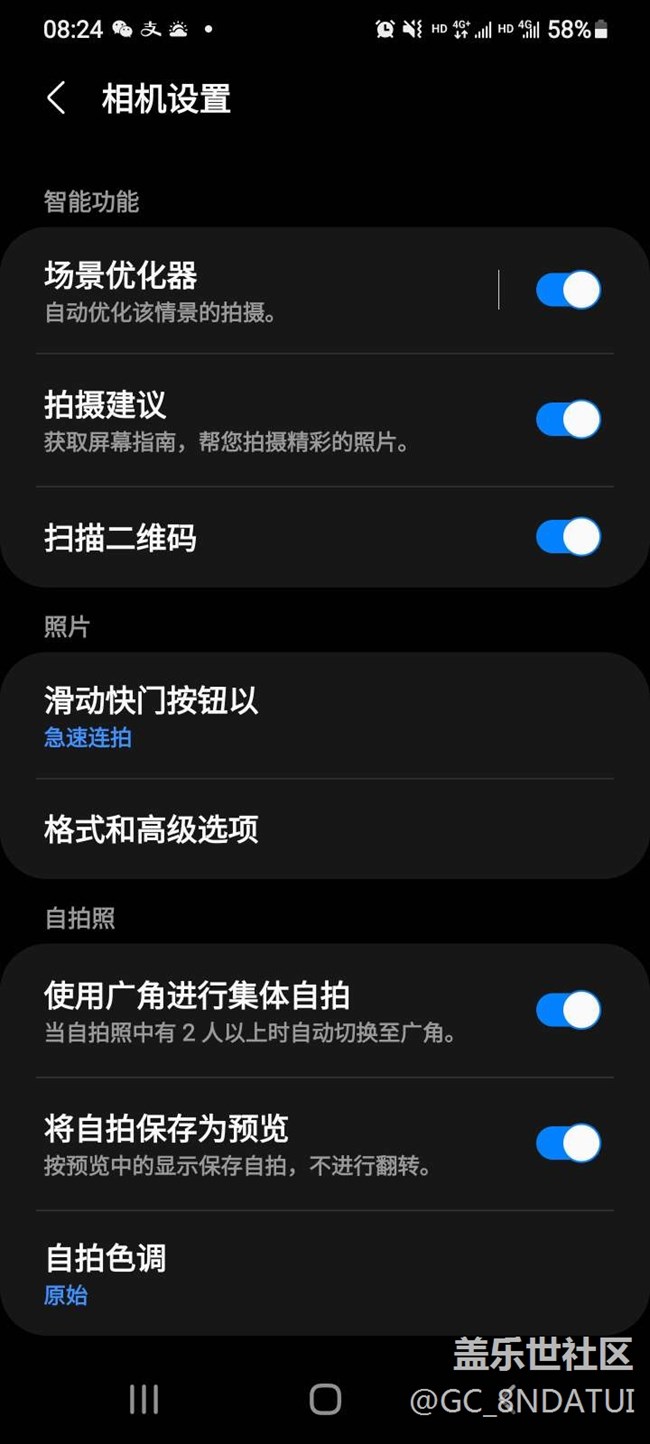Disable the 拍摄建议 switch
650x1444 pixels.
tap(568, 420)
